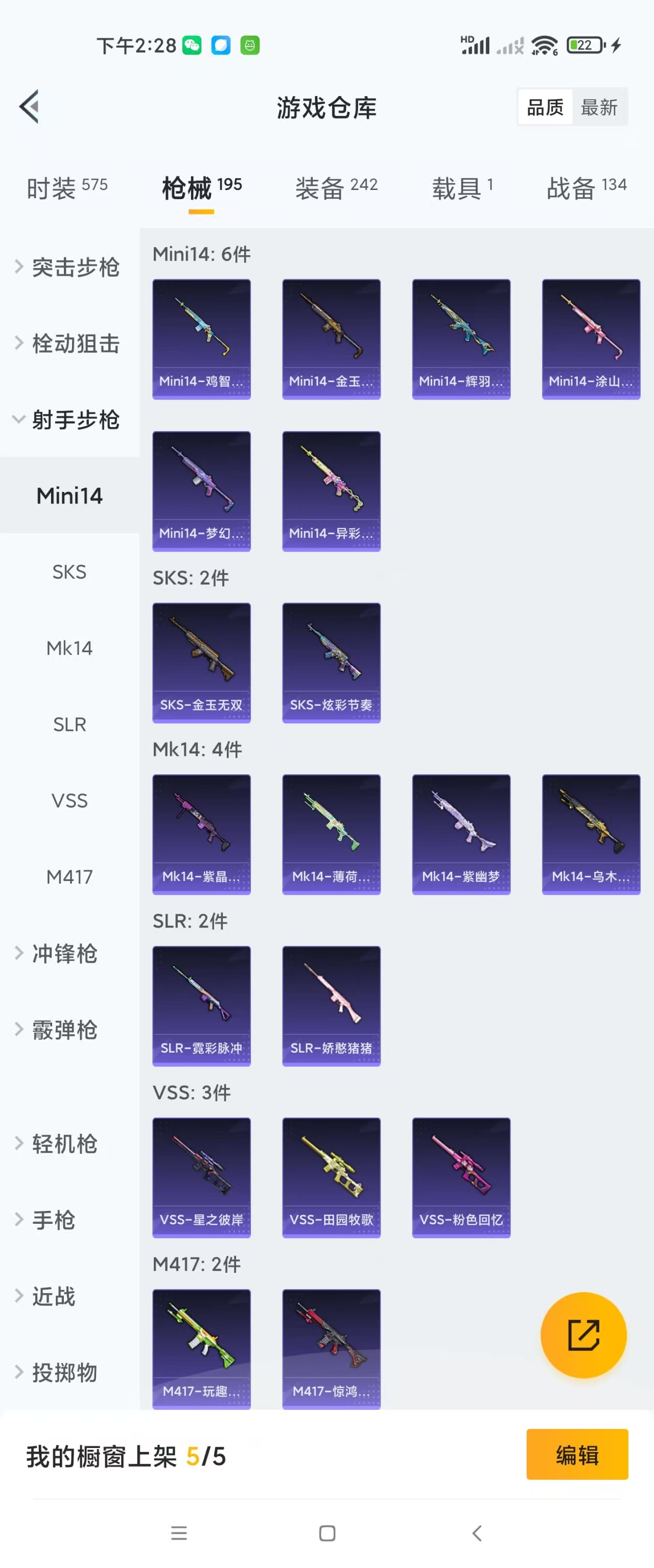The height and width of the screenshot is (1568, 654).
Task: Tap the back arrow beside 游戏仓库
Action: coord(29,107)
